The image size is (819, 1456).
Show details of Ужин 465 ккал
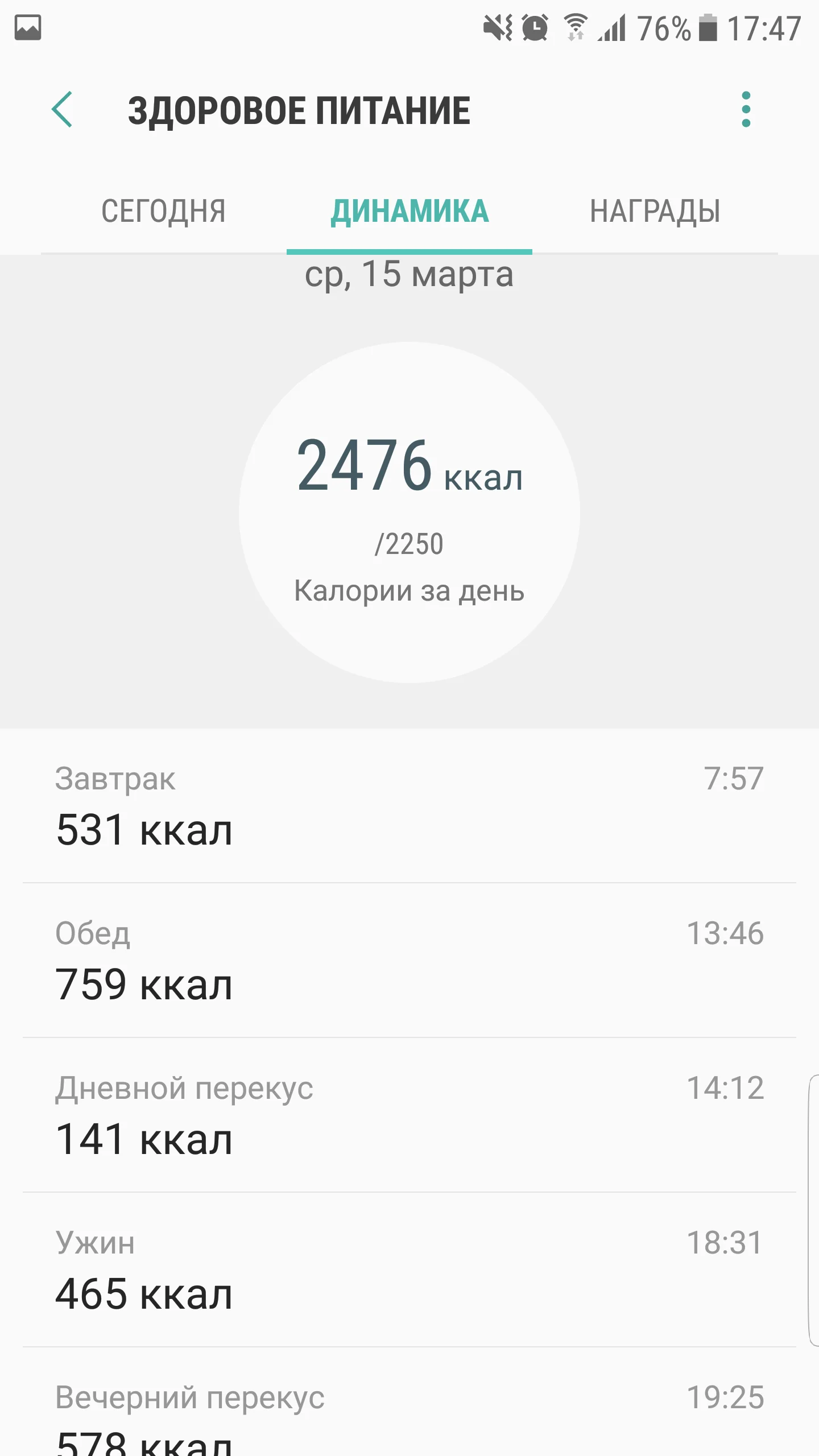[x=409, y=1270]
